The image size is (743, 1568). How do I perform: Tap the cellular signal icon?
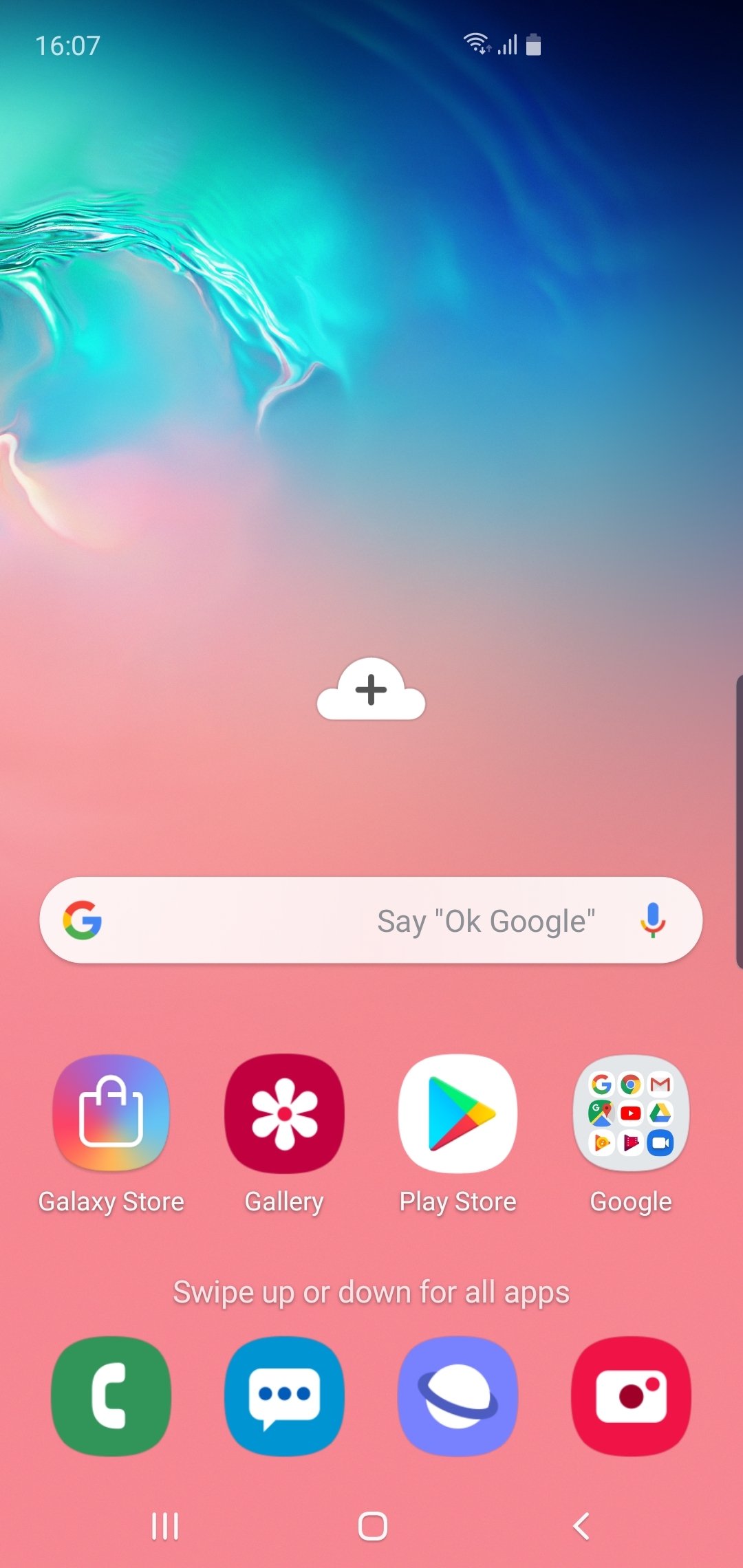point(507,43)
